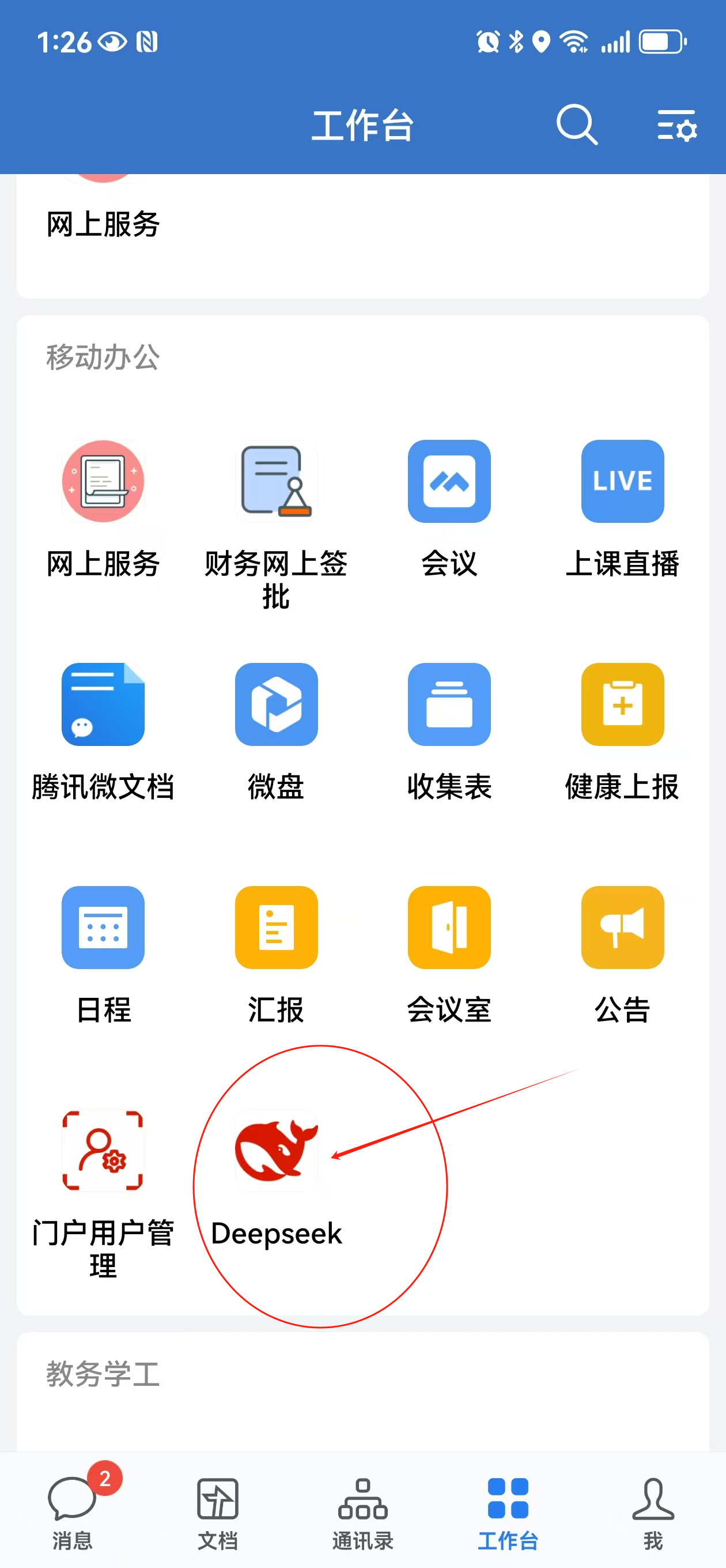726x1568 pixels.
Task: Launch the 财务网上签批 app
Action: (276, 481)
